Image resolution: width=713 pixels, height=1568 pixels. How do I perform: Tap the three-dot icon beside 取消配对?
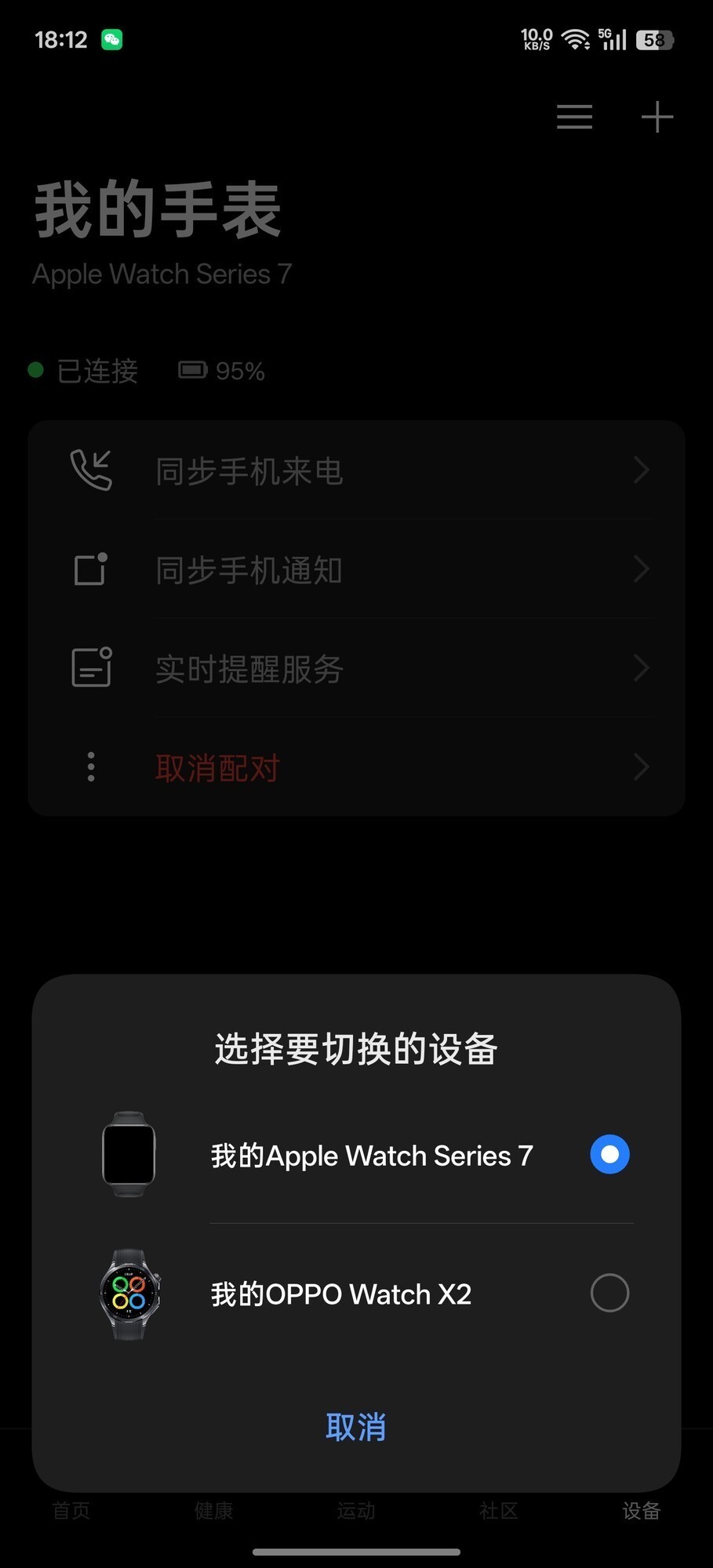pos(90,767)
